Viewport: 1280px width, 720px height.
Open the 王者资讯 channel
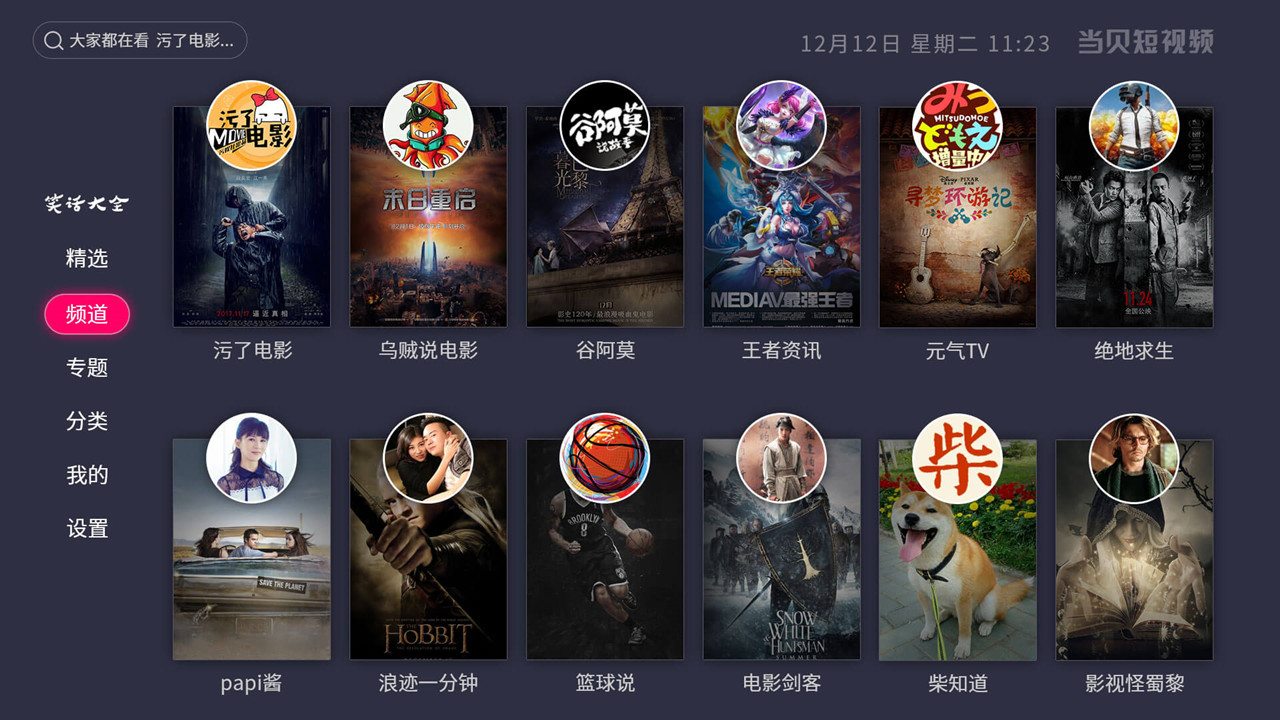click(x=781, y=230)
